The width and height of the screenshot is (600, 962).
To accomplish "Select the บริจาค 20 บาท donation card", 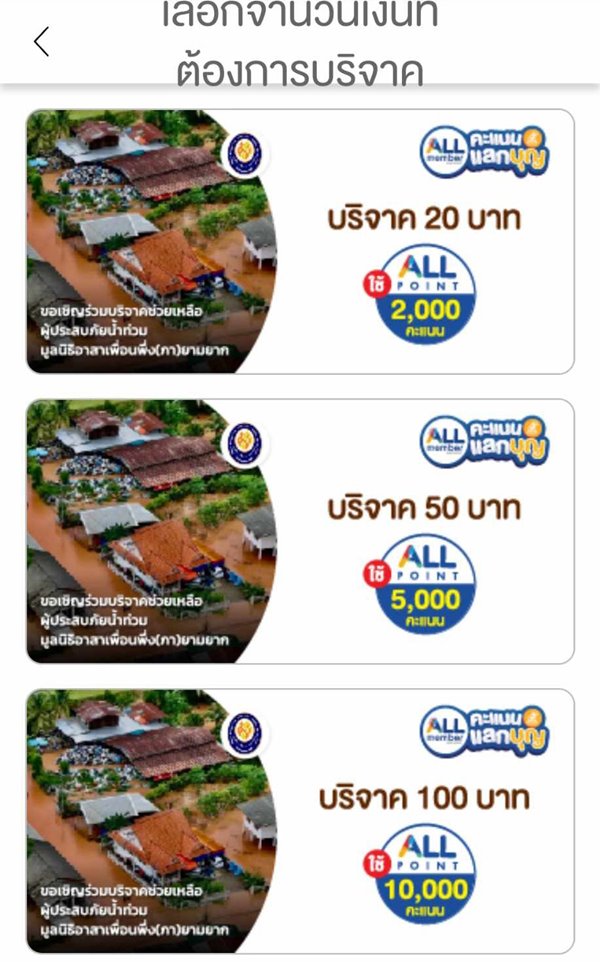I will point(300,241).
